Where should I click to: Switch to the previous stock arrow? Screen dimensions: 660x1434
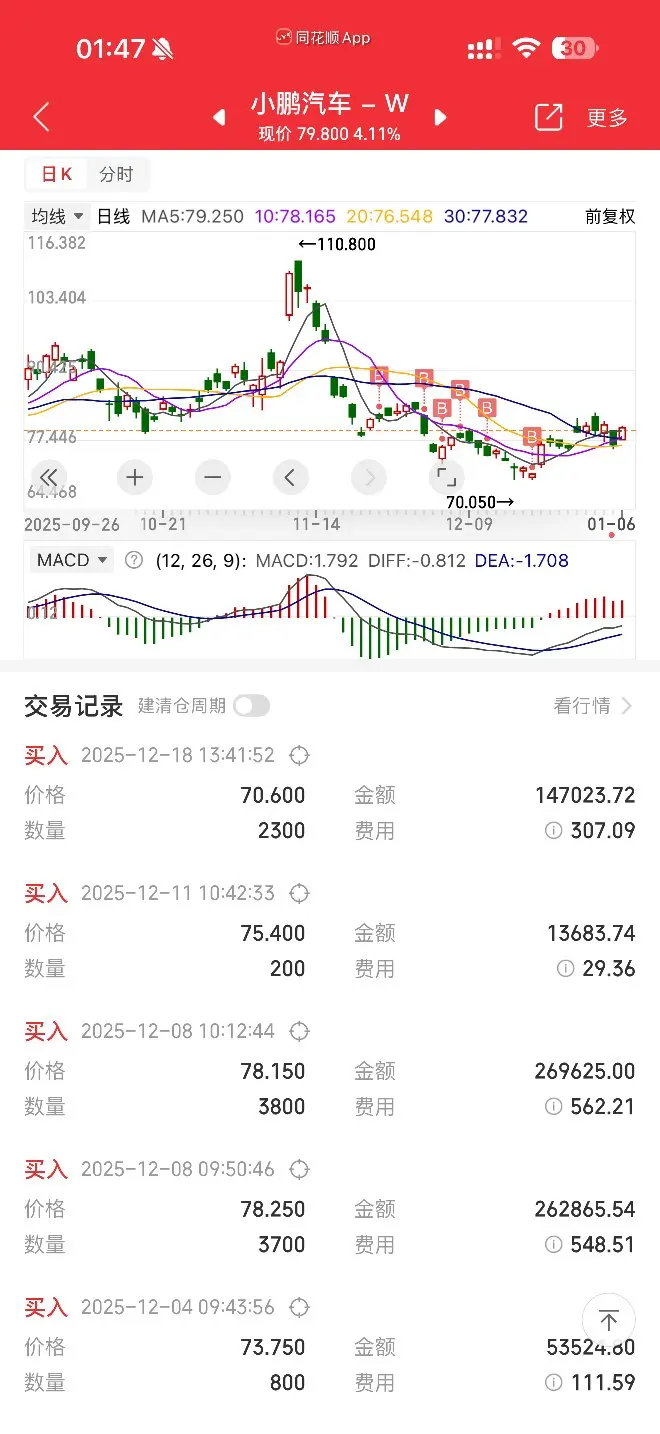(219, 118)
